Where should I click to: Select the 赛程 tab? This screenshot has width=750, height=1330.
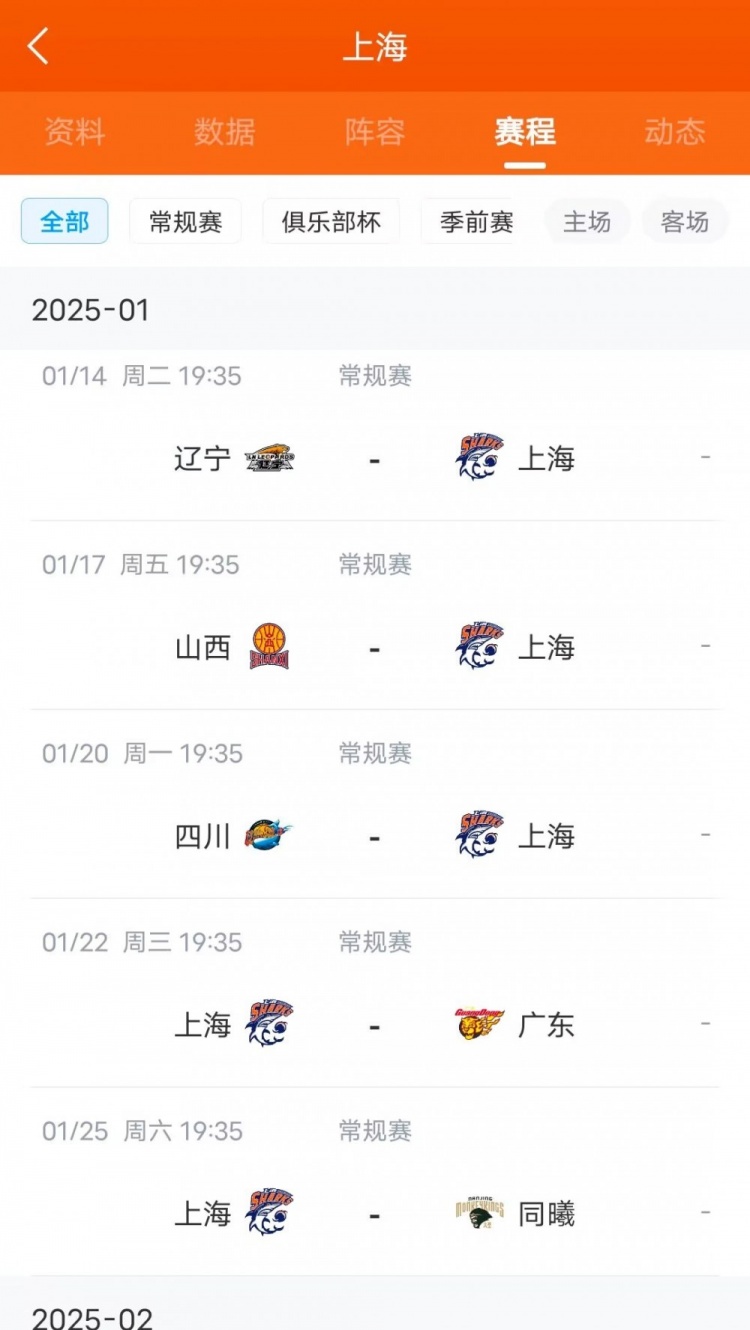(525, 132)
